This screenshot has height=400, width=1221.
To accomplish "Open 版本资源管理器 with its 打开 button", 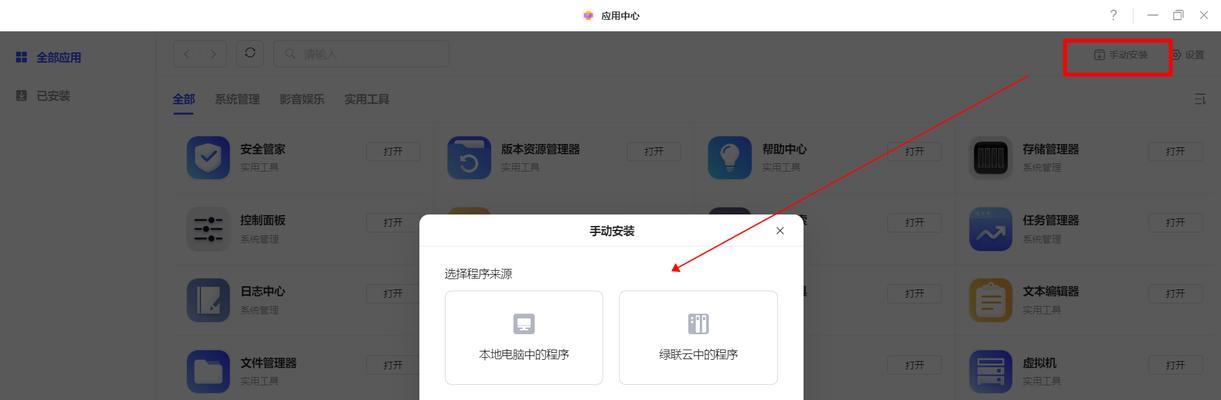I will [654, 152].
